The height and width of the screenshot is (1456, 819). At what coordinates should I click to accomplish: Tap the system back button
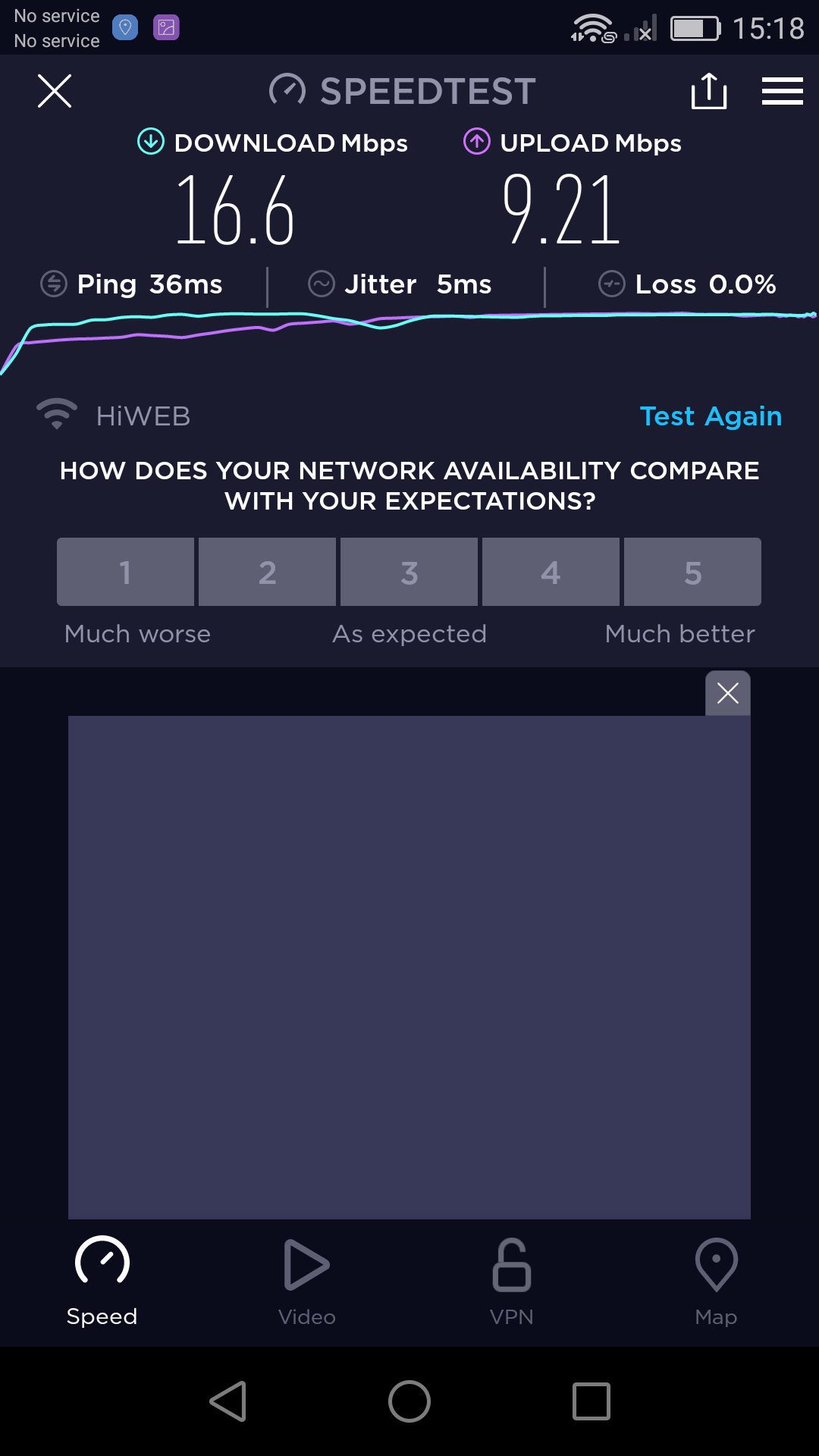pyautogui.click(x=227, y=1401)
